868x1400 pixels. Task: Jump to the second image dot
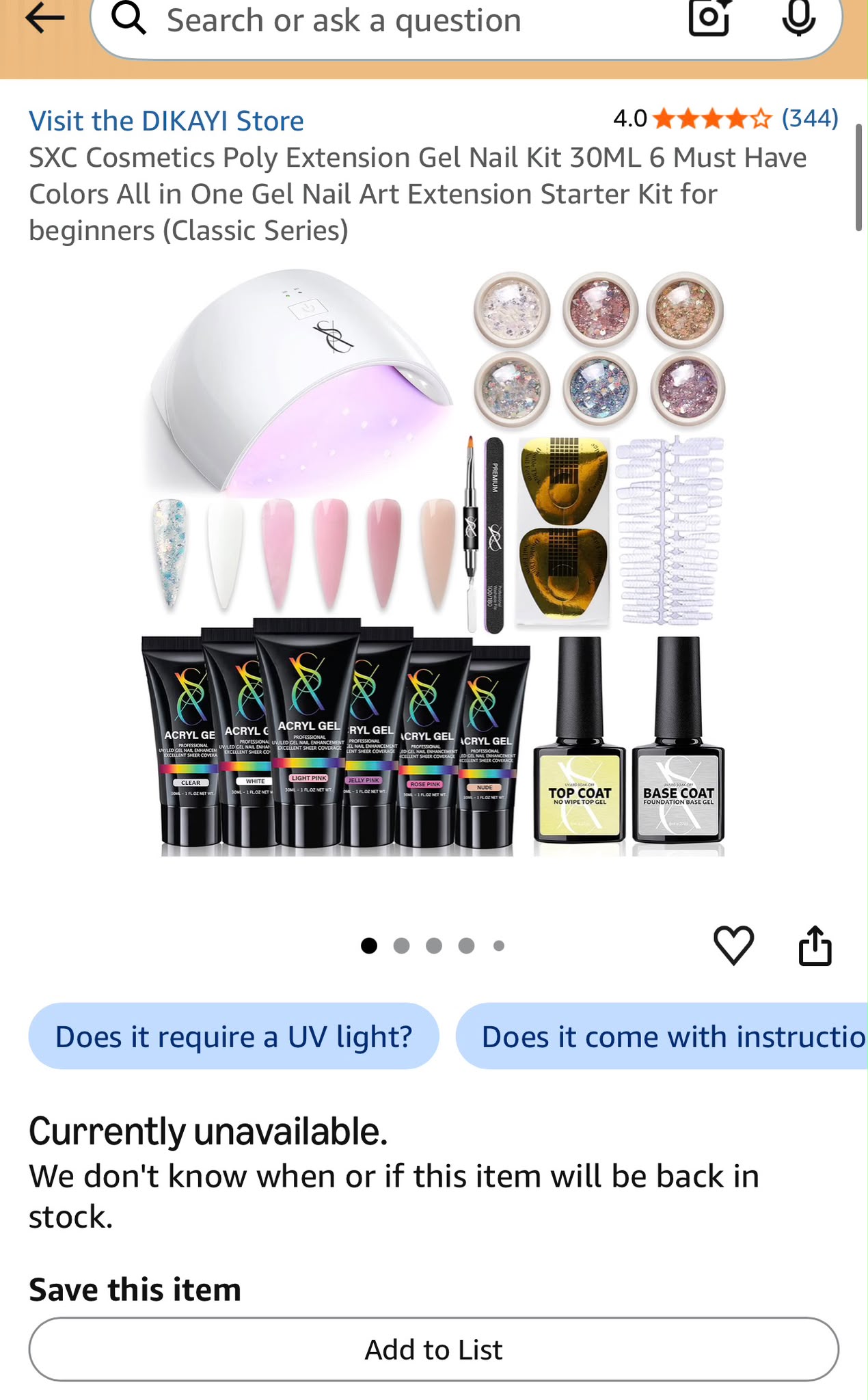(x=401, y=945)
